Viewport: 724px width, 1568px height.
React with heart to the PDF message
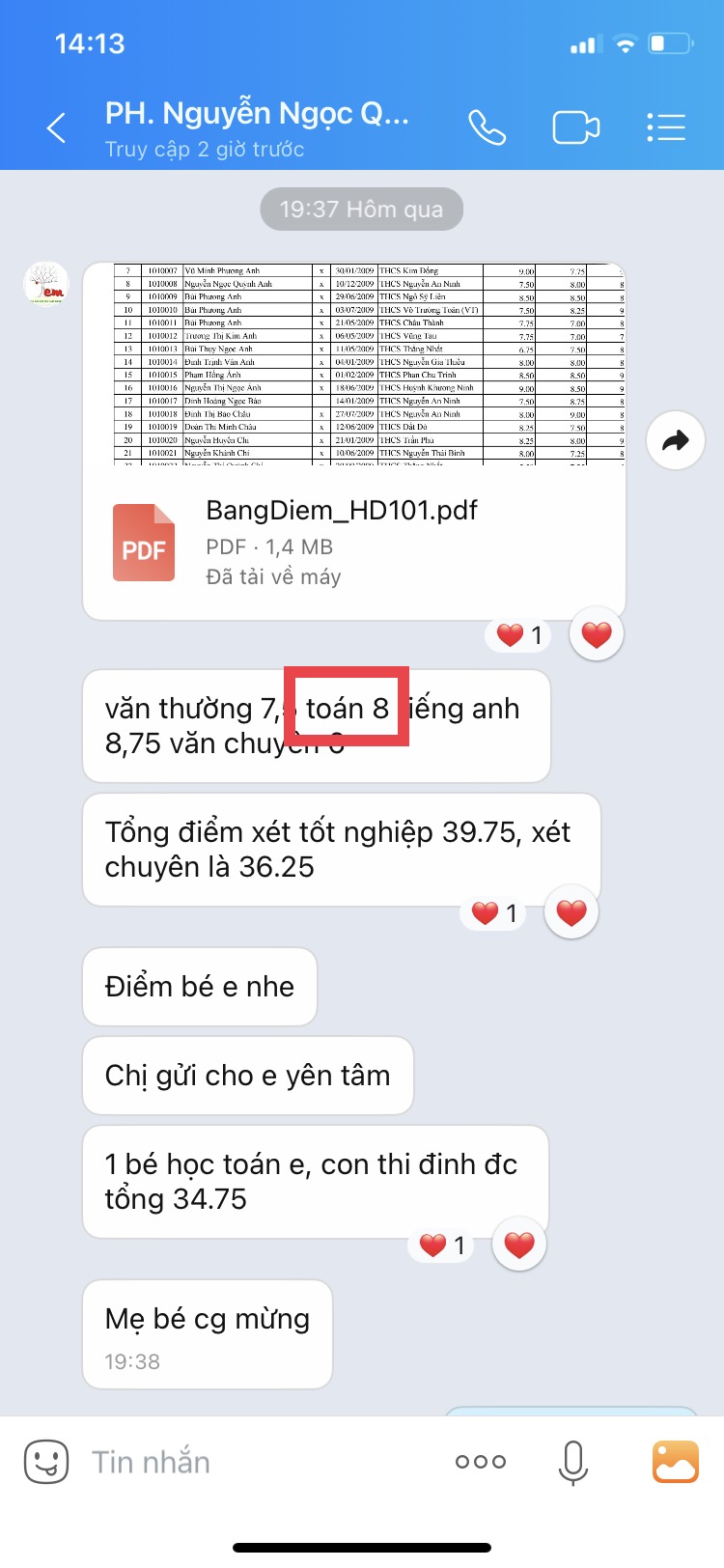[597, 634]
